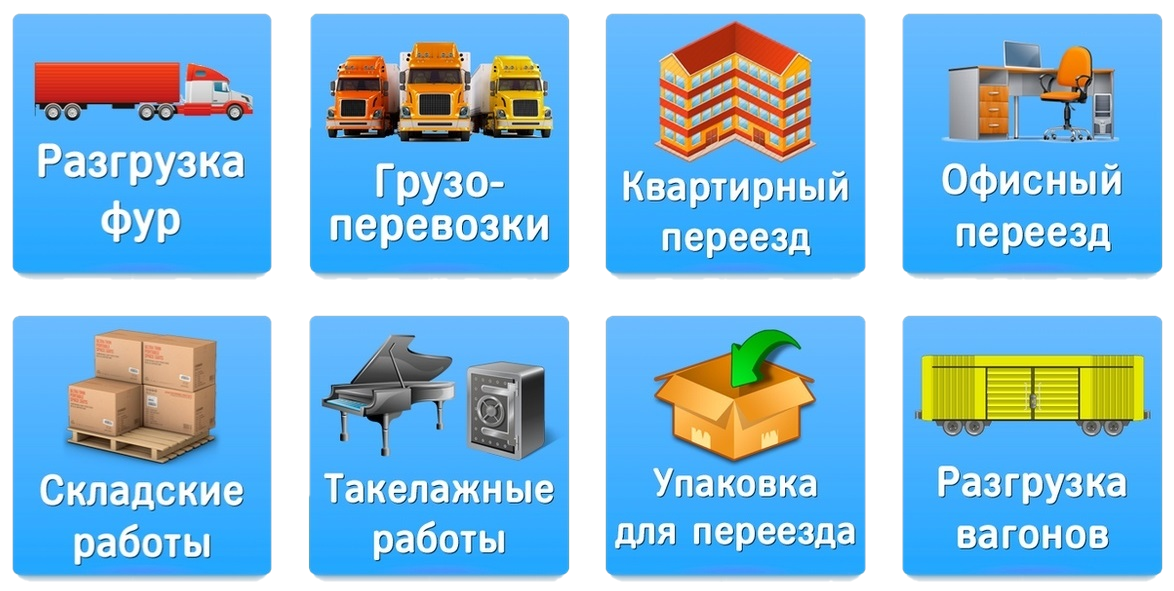Screen dimensions: 1174x591
Task: Tap the Разгрузка вагонов card
Action: [1031, 446]
